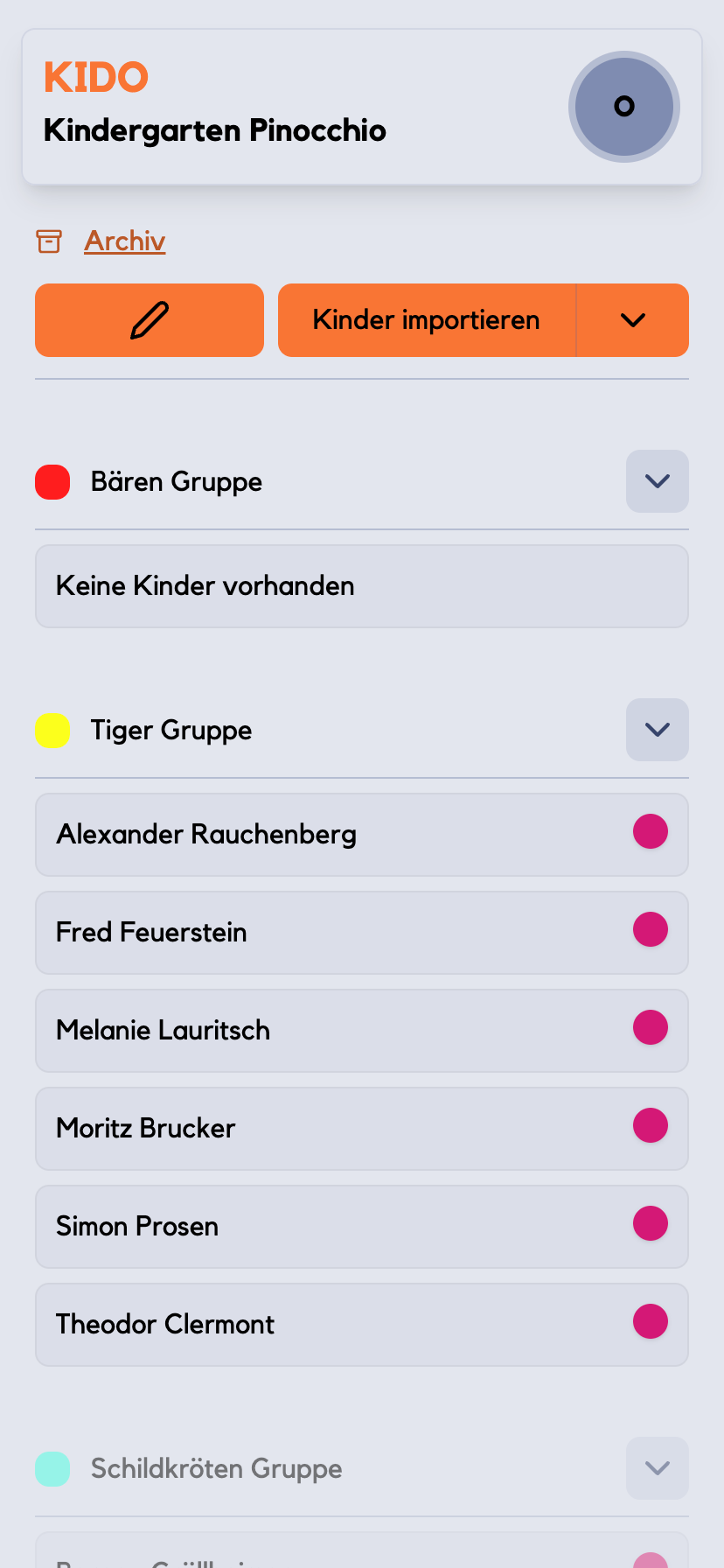Screen dimensions: 724x1568
Task: Open the Archiv page
Action: pyautogui.click(x=124, y=241)
